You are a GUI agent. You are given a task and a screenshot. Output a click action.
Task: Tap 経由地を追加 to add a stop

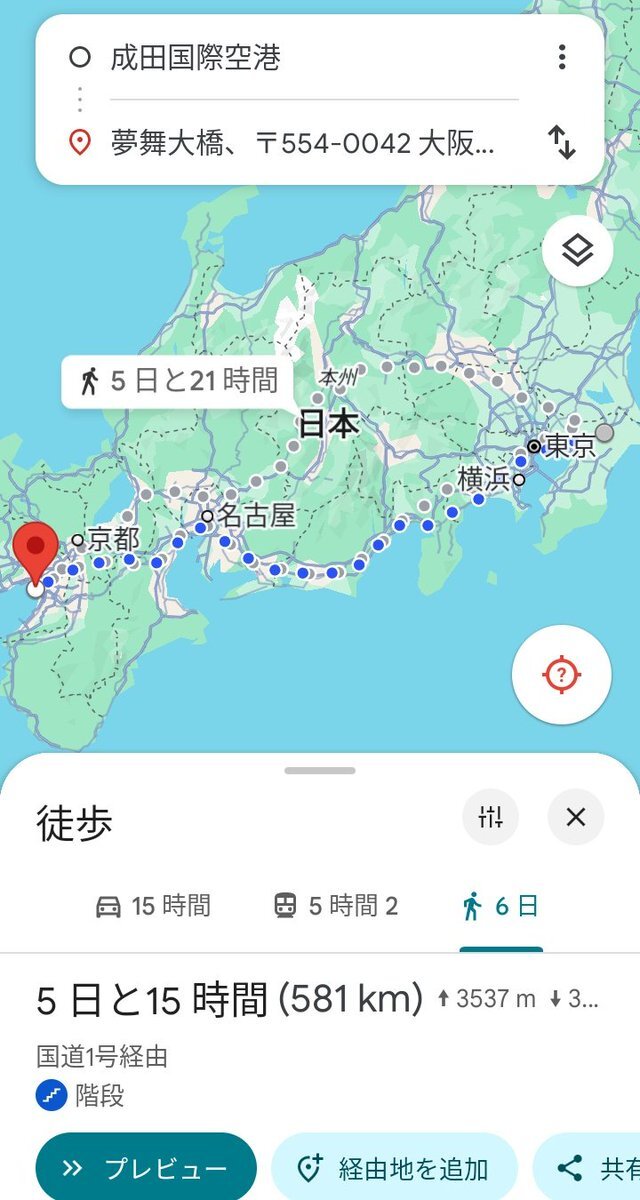(394, 1168)
